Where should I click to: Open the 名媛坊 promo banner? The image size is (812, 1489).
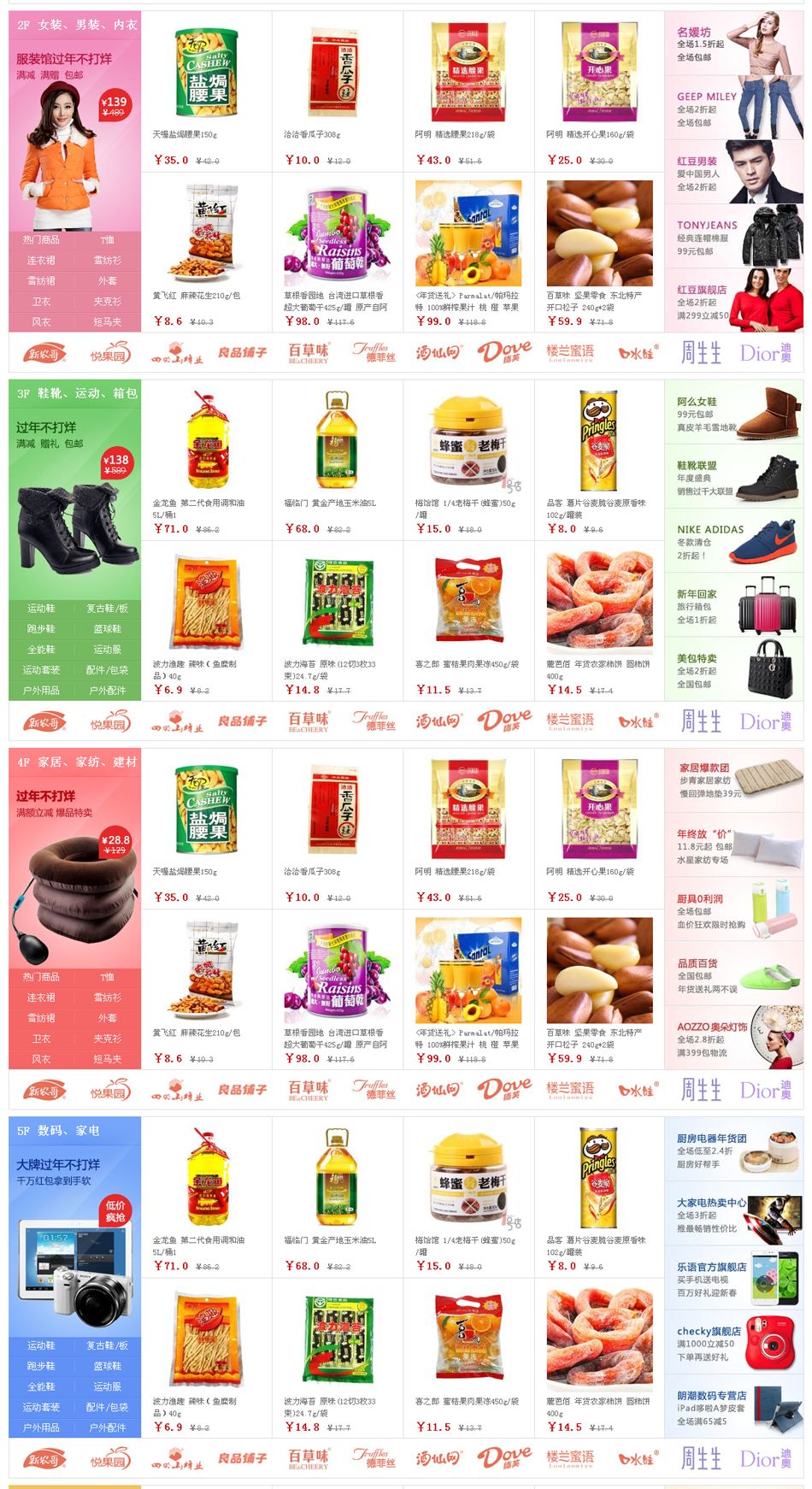tap(733, 43)
